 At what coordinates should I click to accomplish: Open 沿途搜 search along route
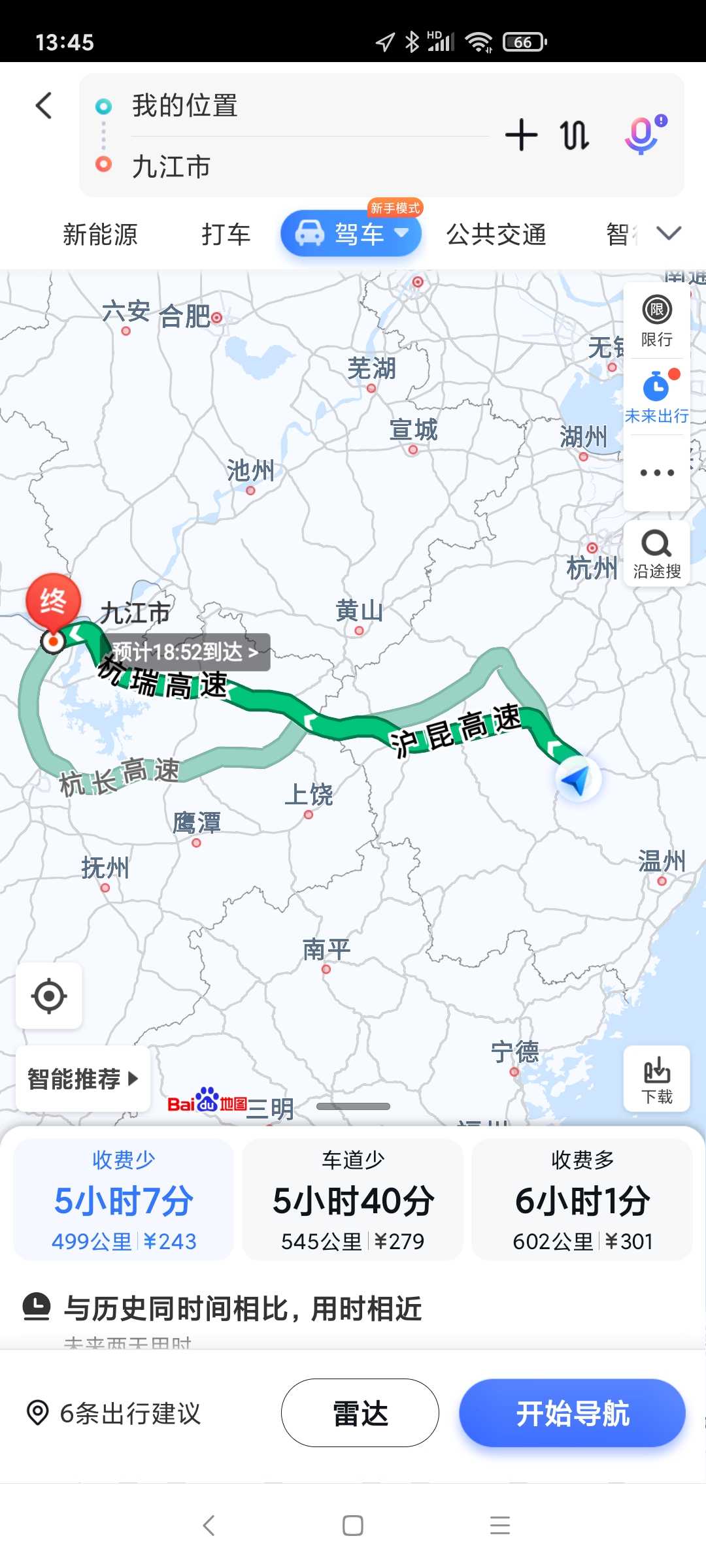click(x=657, y=554)
